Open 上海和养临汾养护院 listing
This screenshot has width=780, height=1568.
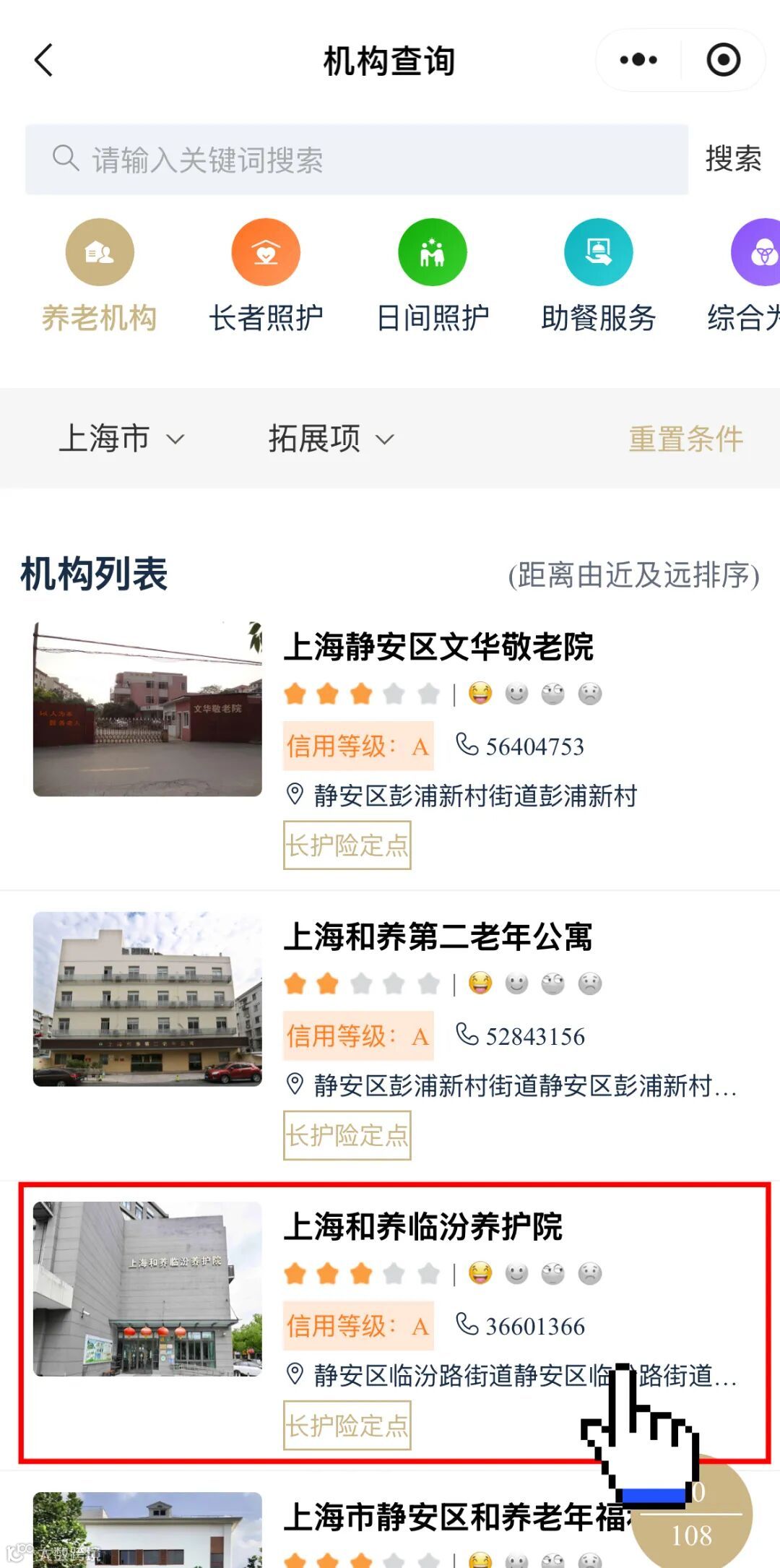click(x=423, y=1228)
